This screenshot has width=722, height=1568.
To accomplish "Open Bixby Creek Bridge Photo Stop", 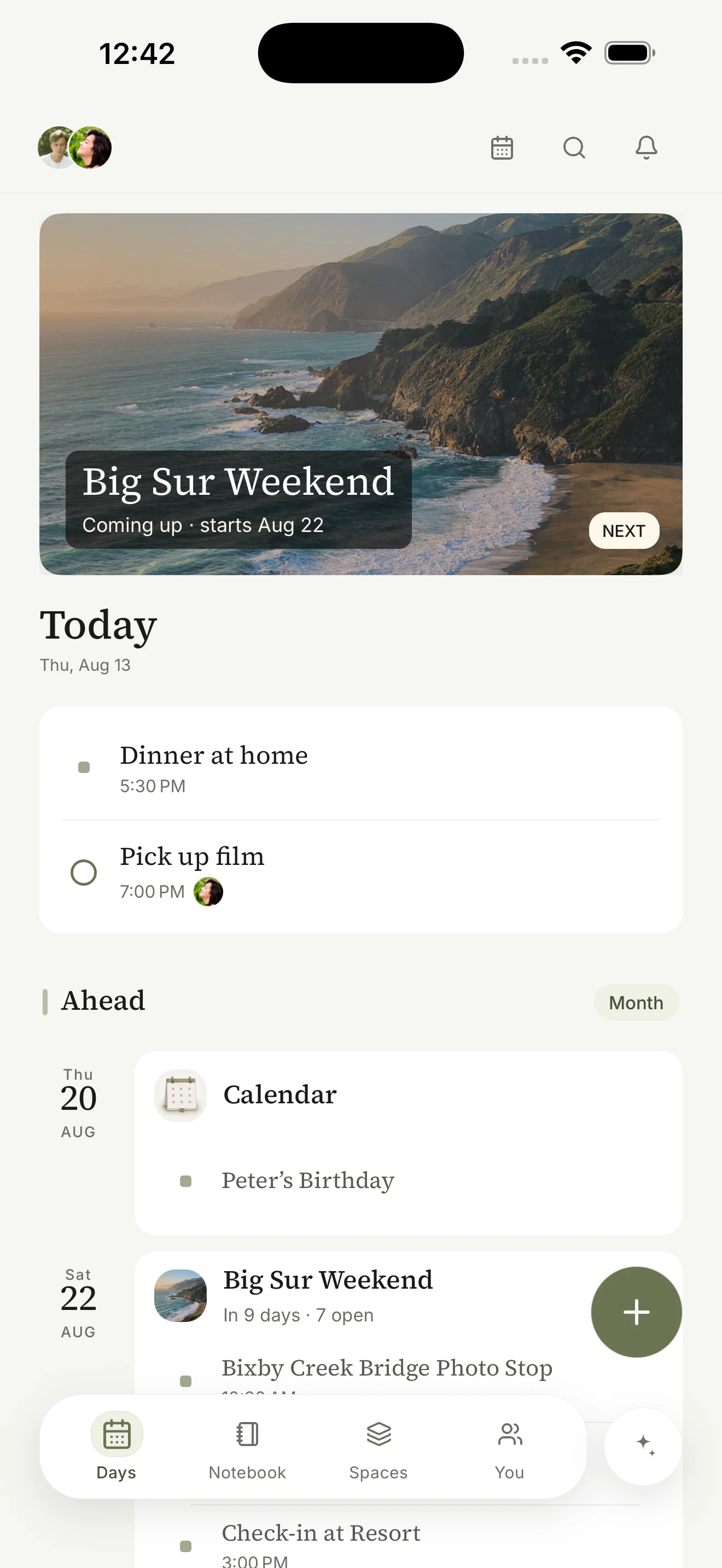I will click(x=387, y=1368).
